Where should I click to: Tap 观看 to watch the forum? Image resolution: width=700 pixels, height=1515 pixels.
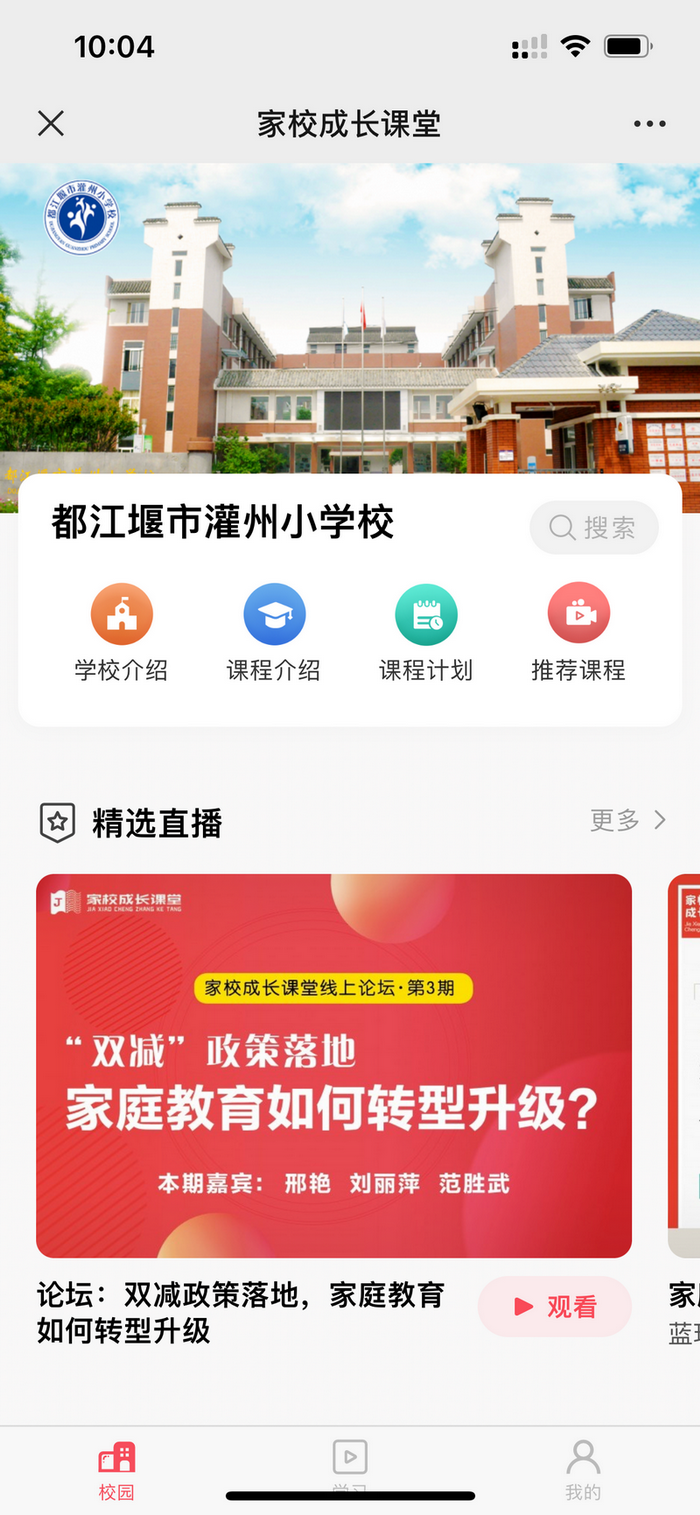point(555,1306)
